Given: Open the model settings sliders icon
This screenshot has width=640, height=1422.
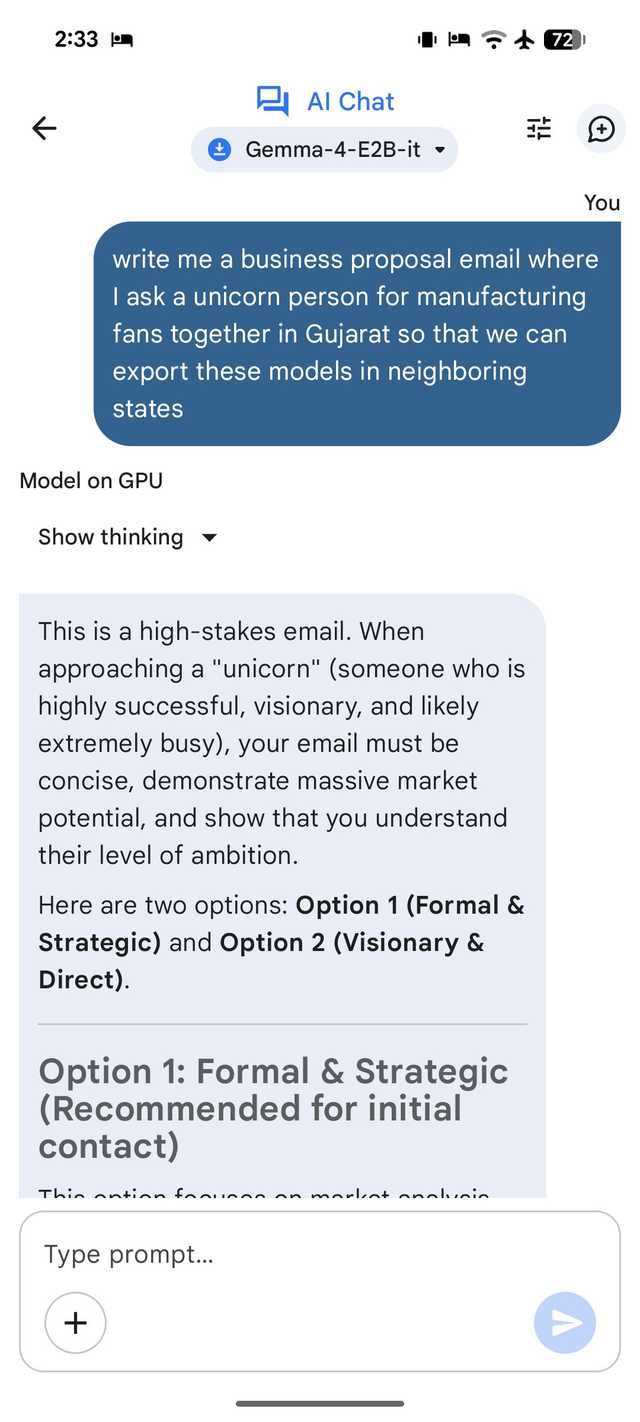Looking at the screenshot, I should tap(539, 128).
